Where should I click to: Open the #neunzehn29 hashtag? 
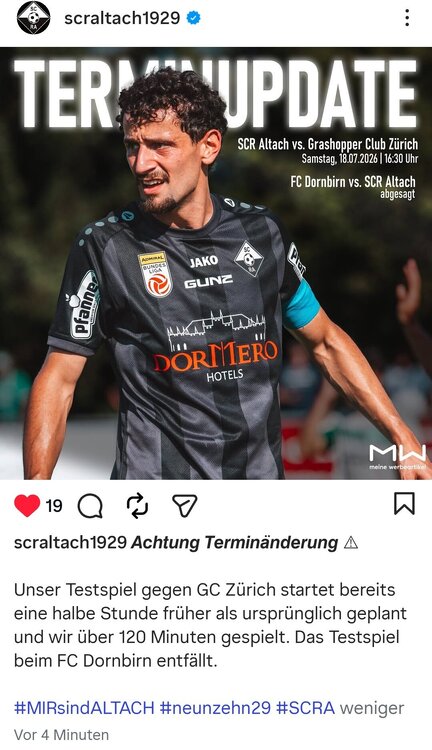pos(215,708)
